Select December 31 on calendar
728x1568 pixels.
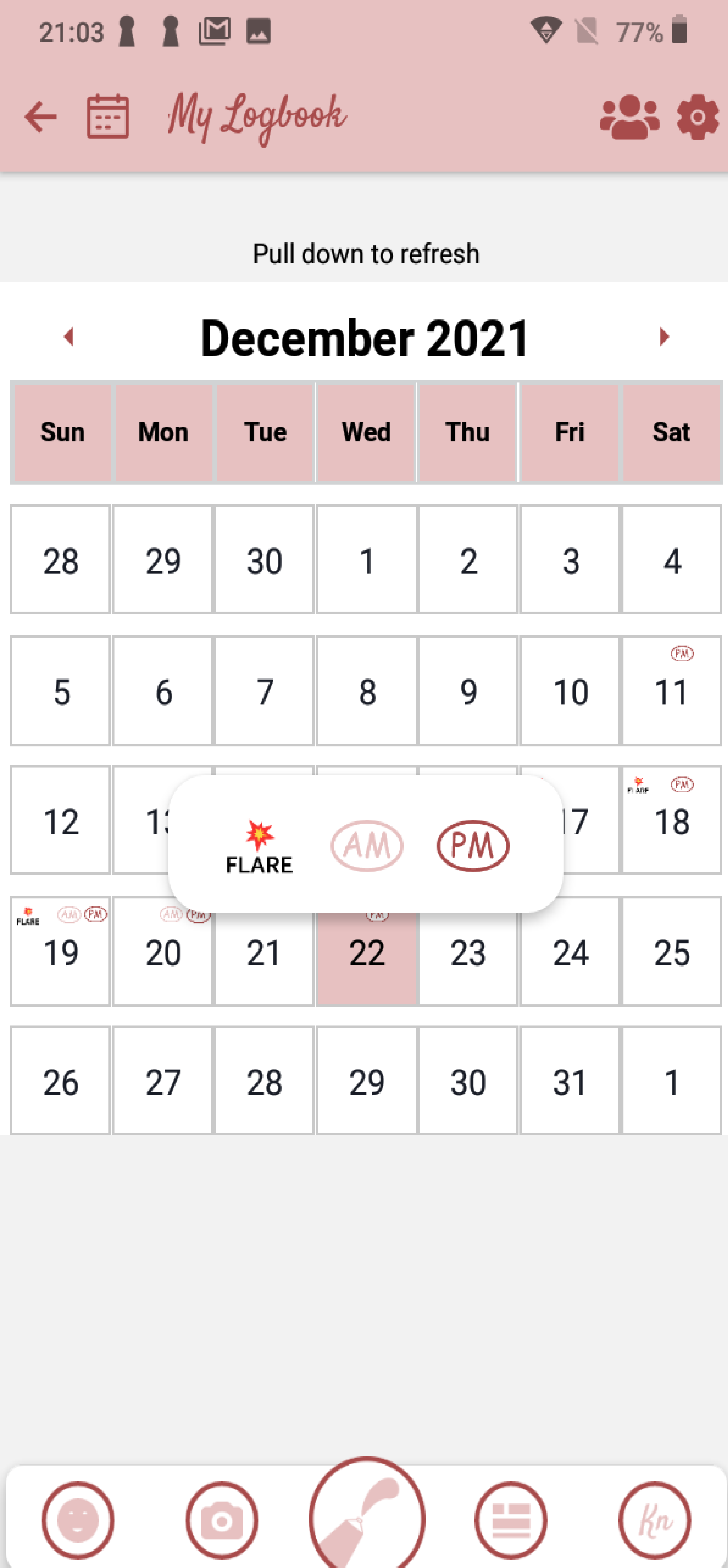click(569, 1081)
